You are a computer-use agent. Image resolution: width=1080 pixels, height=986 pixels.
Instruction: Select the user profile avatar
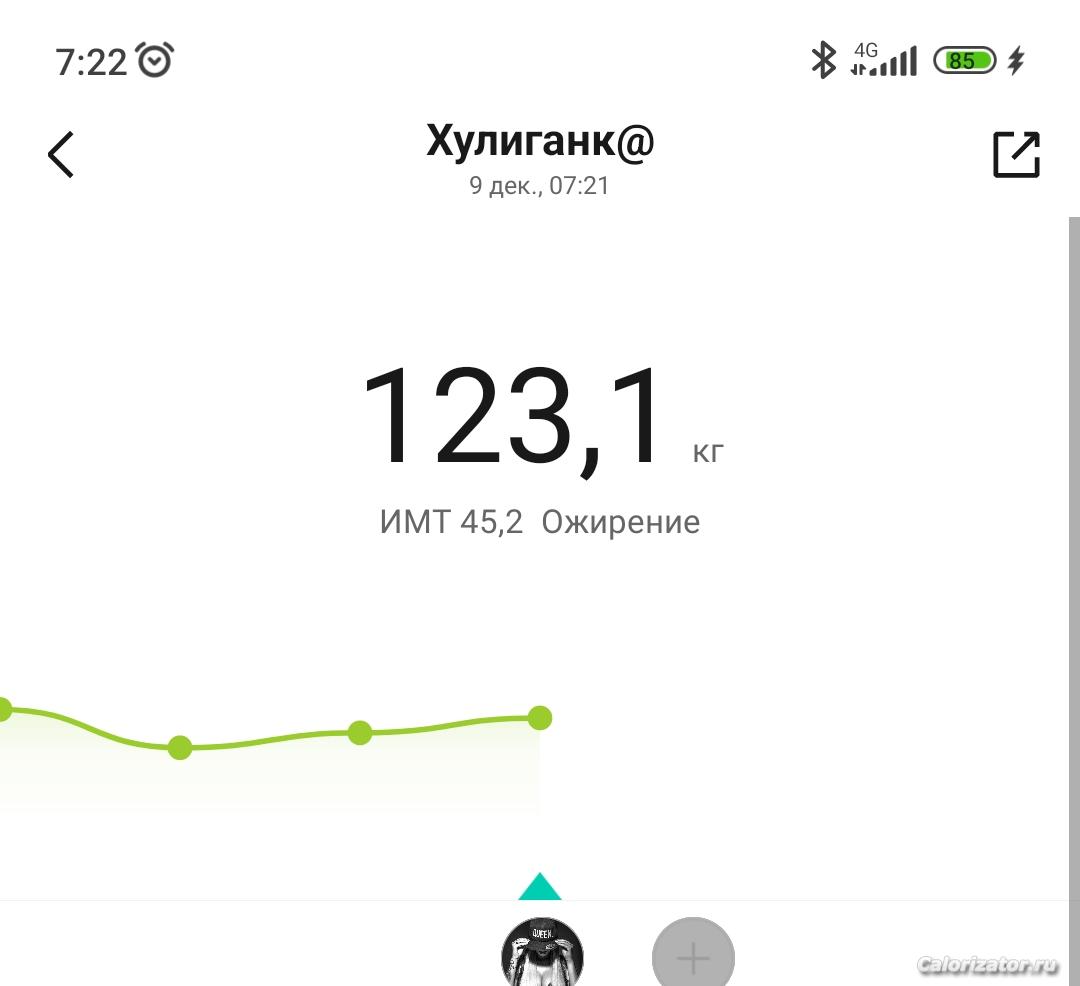[542, 955]
